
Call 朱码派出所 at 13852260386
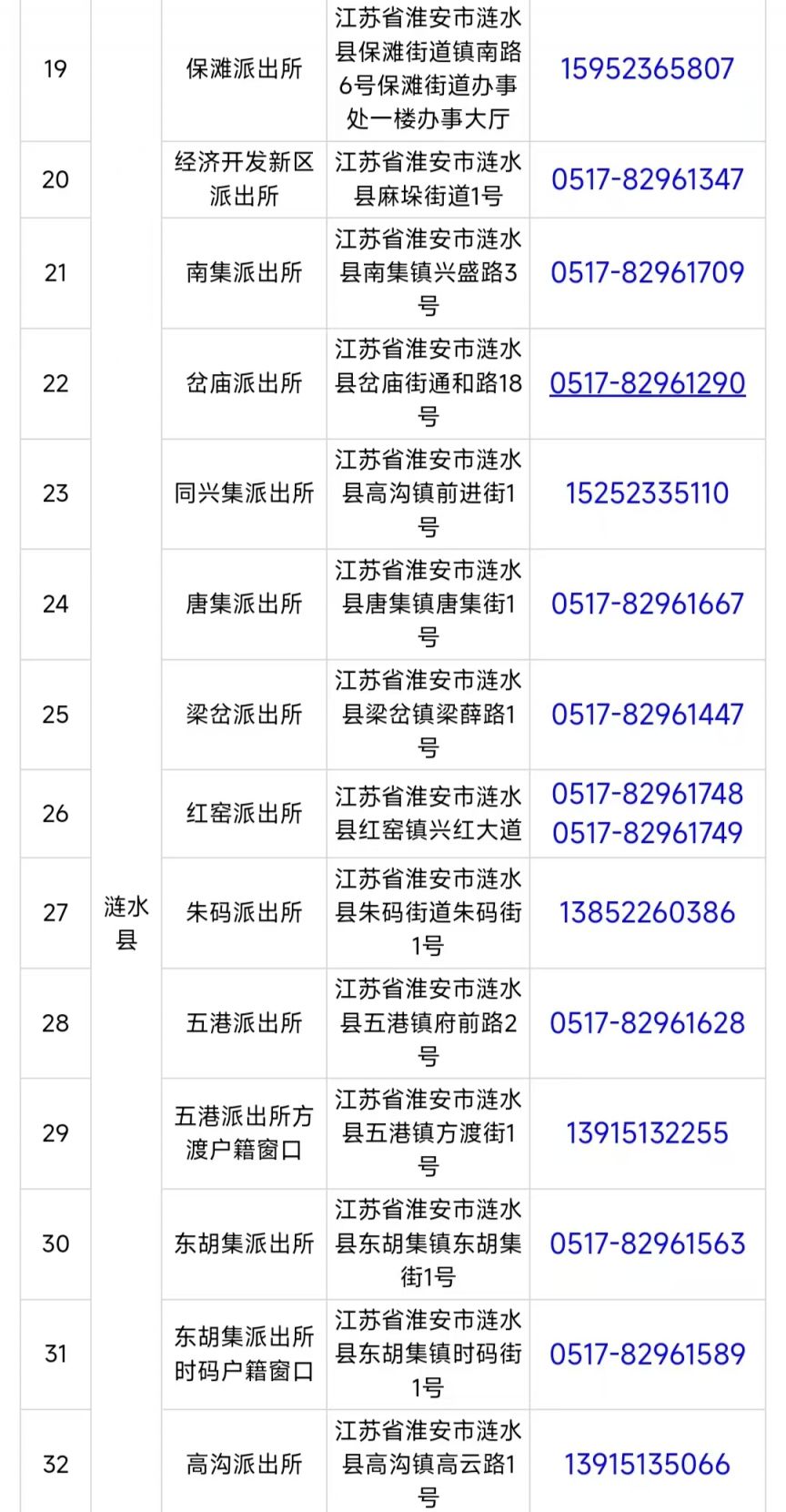coord(647,913)
